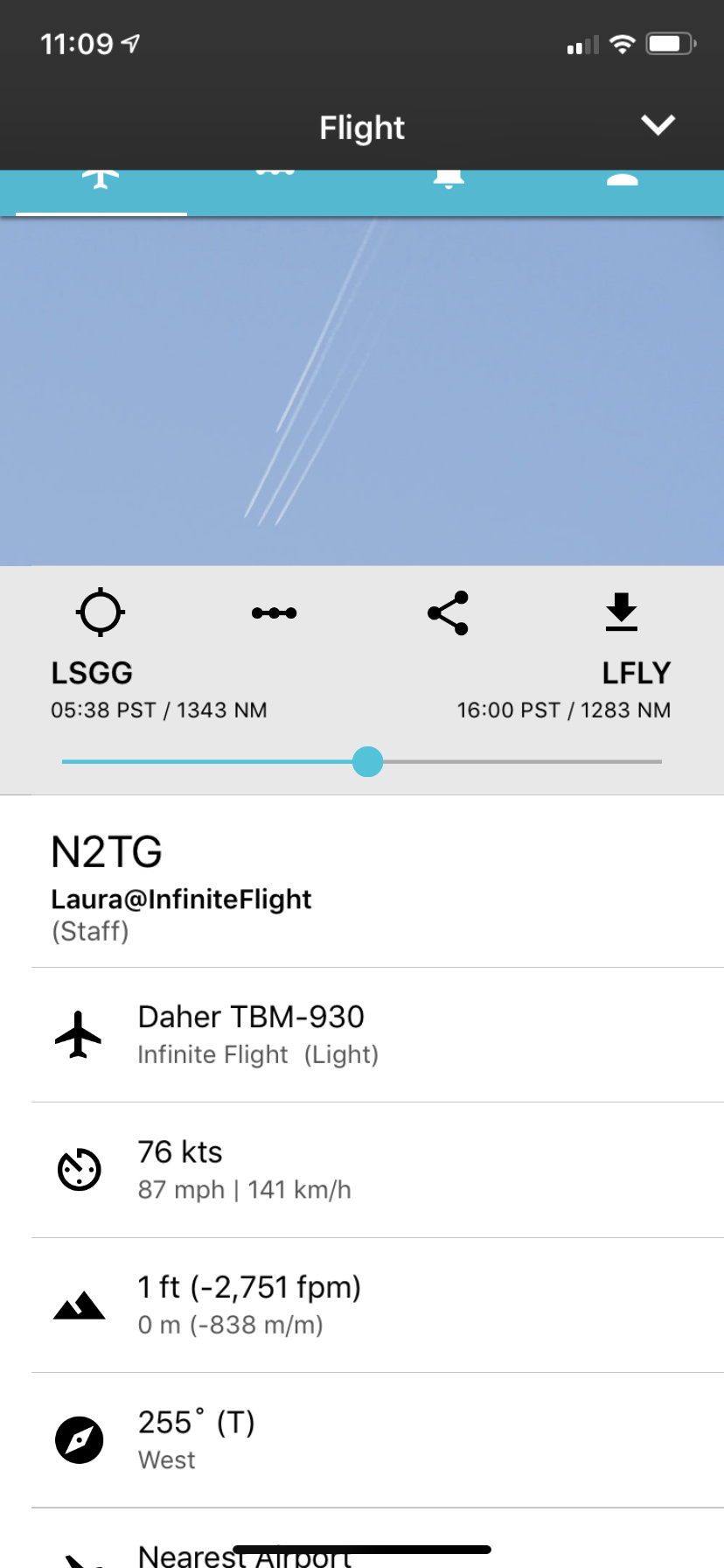Tap the flight progress slider handle

pos(367,761)
